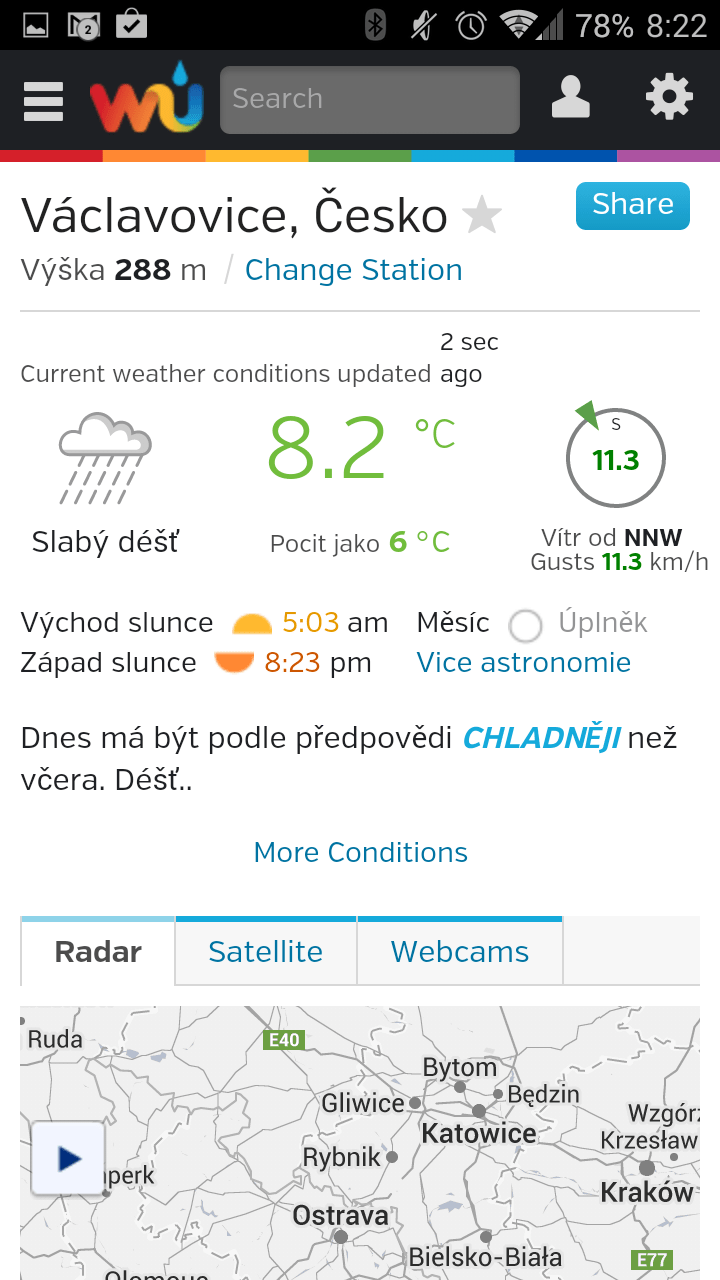Viewport: 720px width, 1280px height.
Task: Switch to the Satellite tab
Action: pyautogui.click(x=266, y=952)
